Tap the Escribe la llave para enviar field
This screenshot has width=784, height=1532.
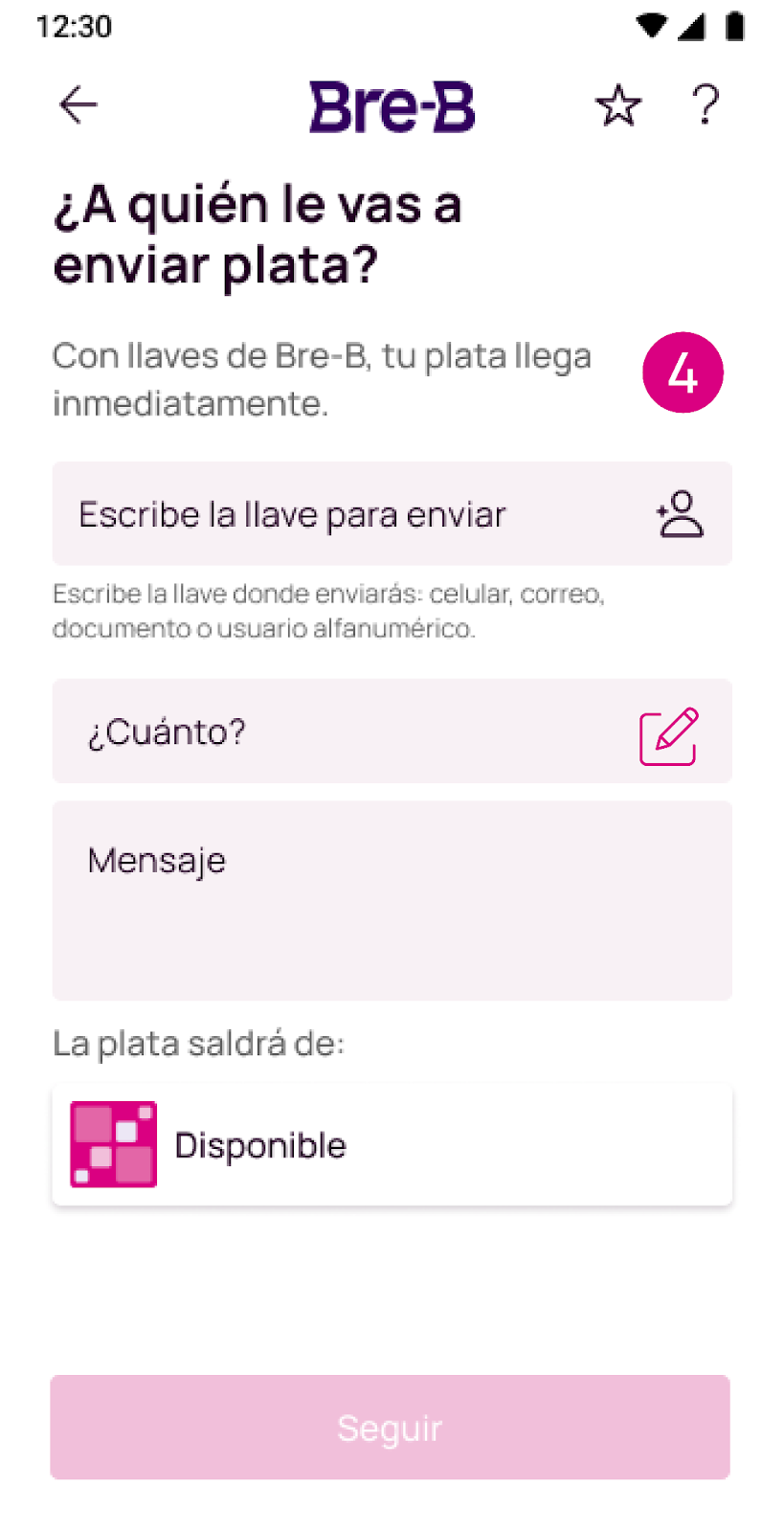292,514
